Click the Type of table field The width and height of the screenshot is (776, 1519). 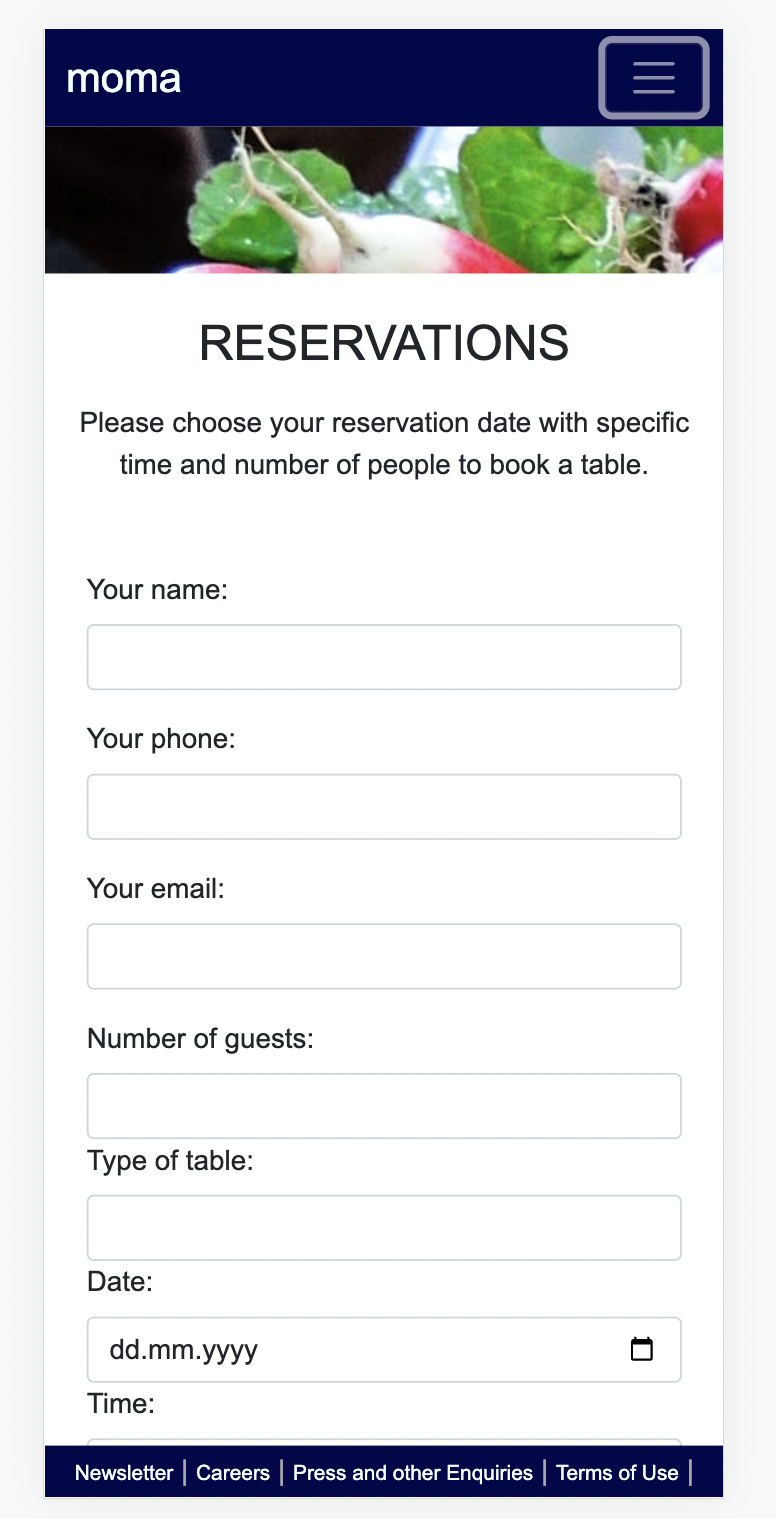pos(384,1227)
